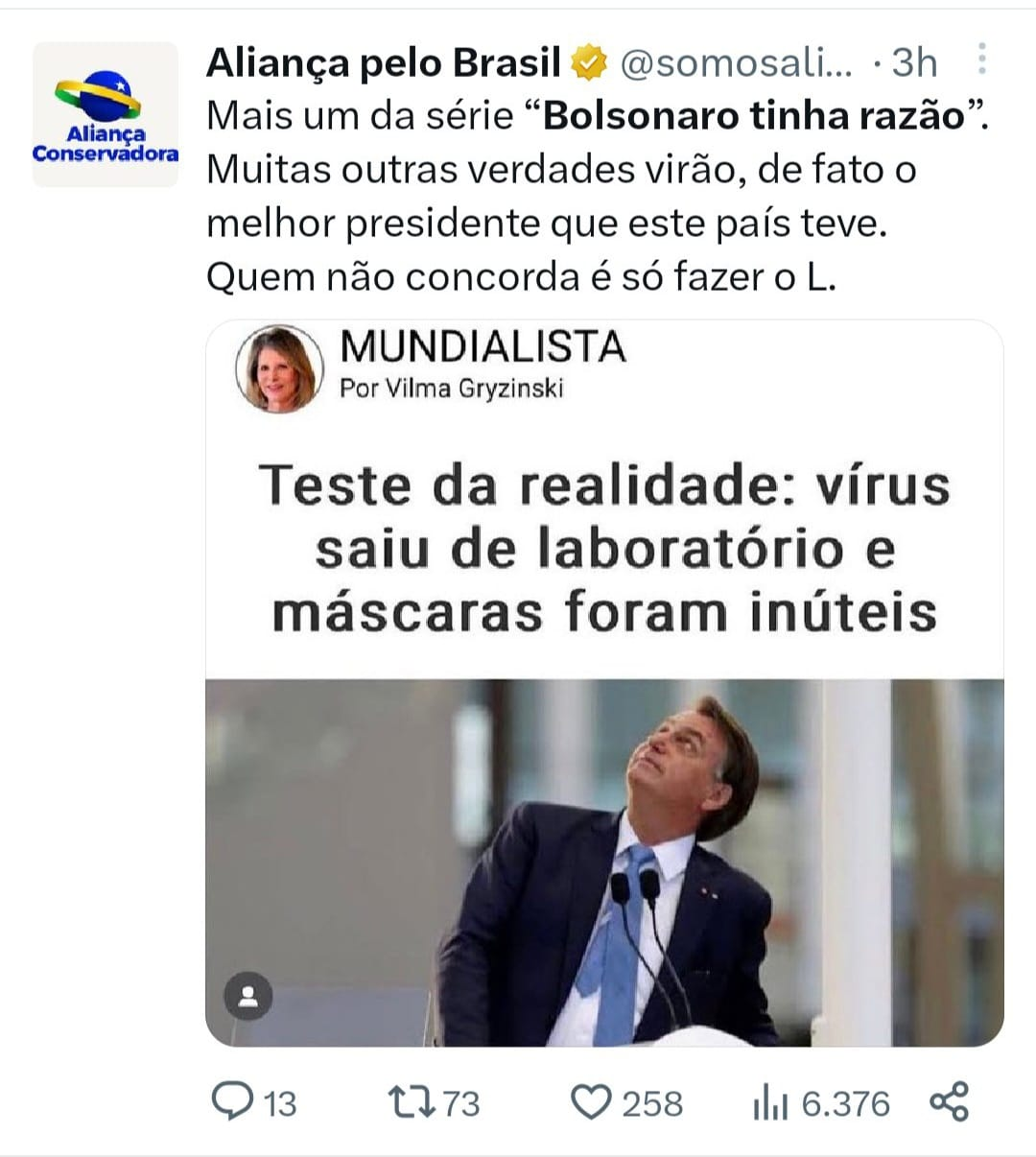Open the Aliança Conservadora profile avatar
The image size is (1036, 1157).
106,114
